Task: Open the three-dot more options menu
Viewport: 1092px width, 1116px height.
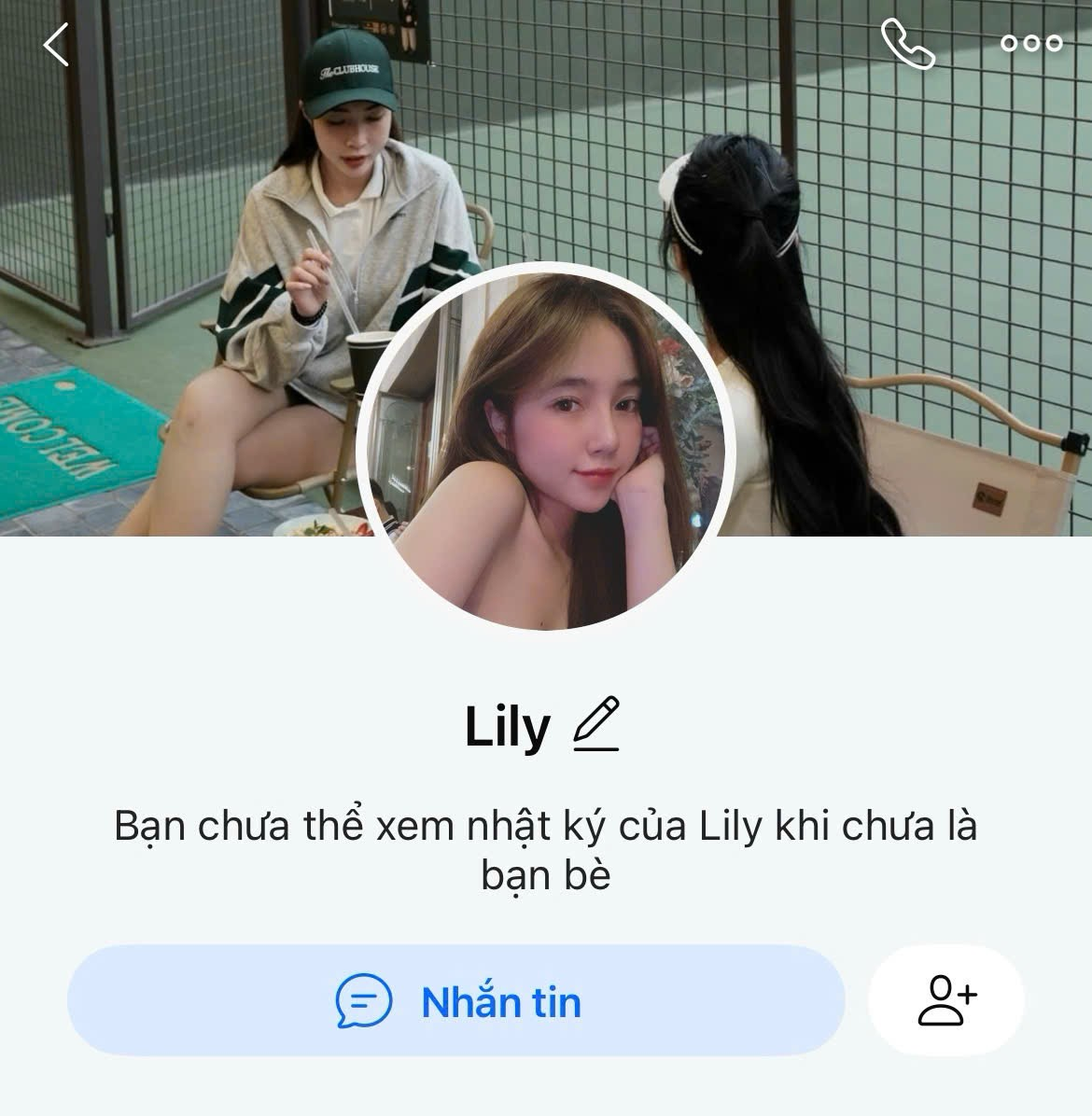Action: coord(1031,44)
